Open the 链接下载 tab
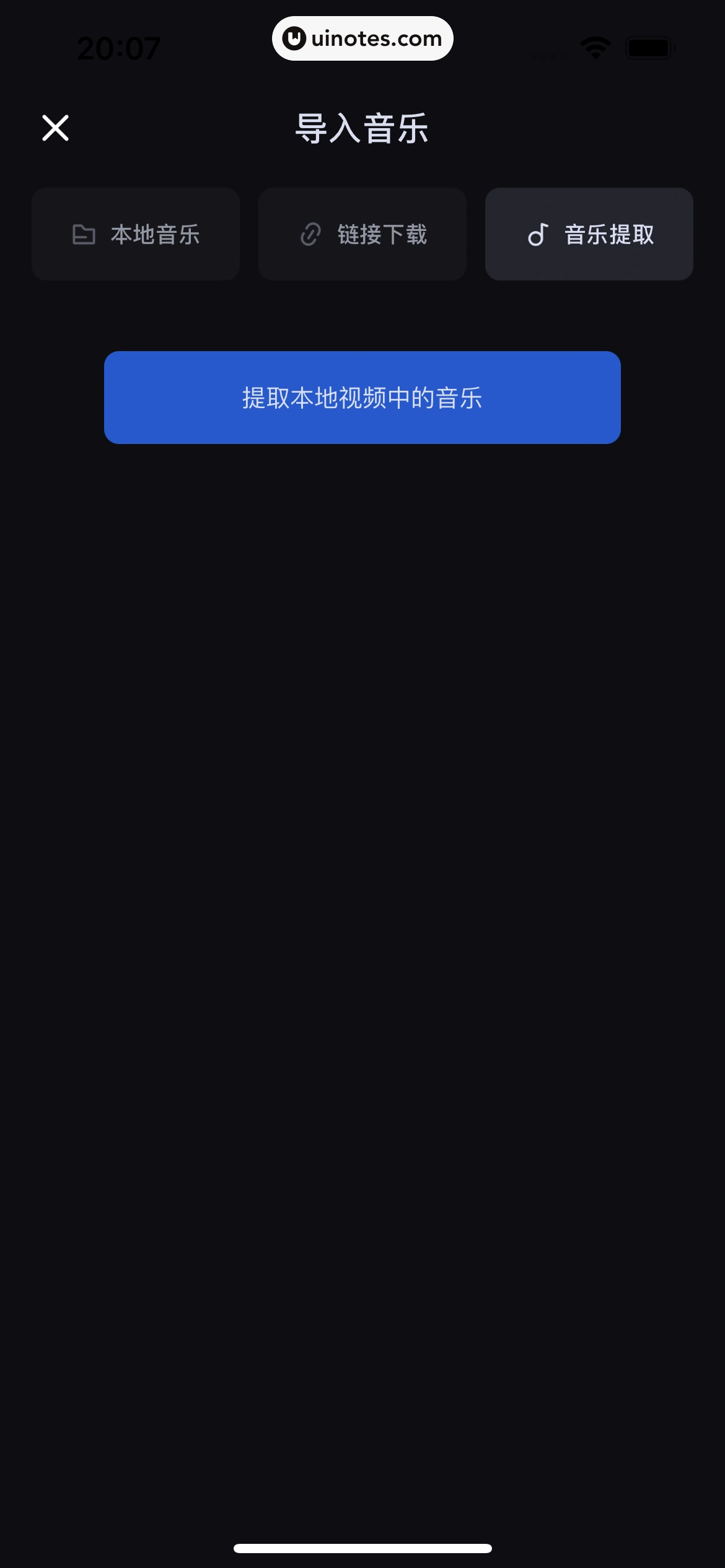Screen dimensions: 725x1568 click(362, 234)
